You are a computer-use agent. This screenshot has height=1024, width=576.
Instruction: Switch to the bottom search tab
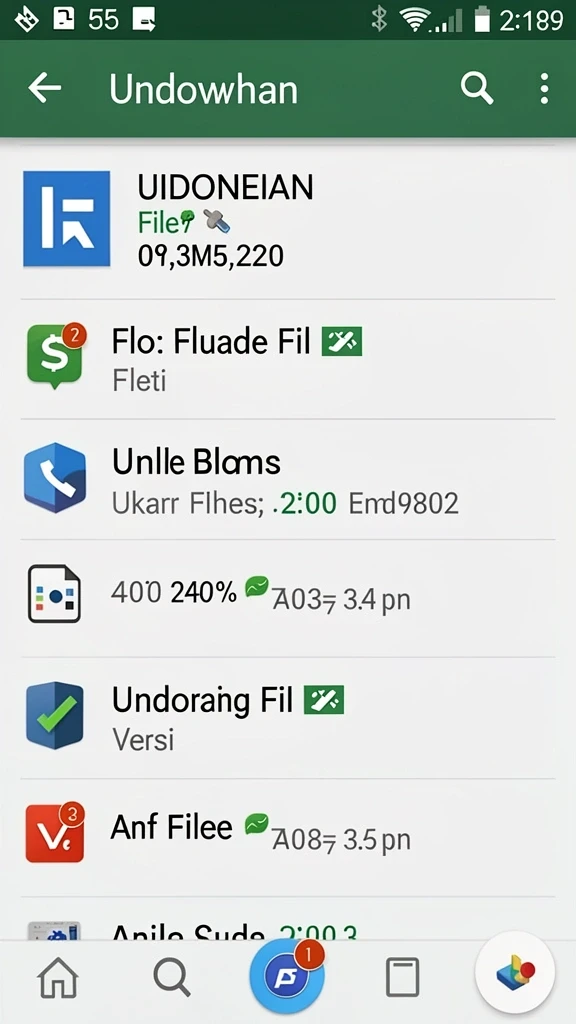pyautogui.click(x=172, y=979)
